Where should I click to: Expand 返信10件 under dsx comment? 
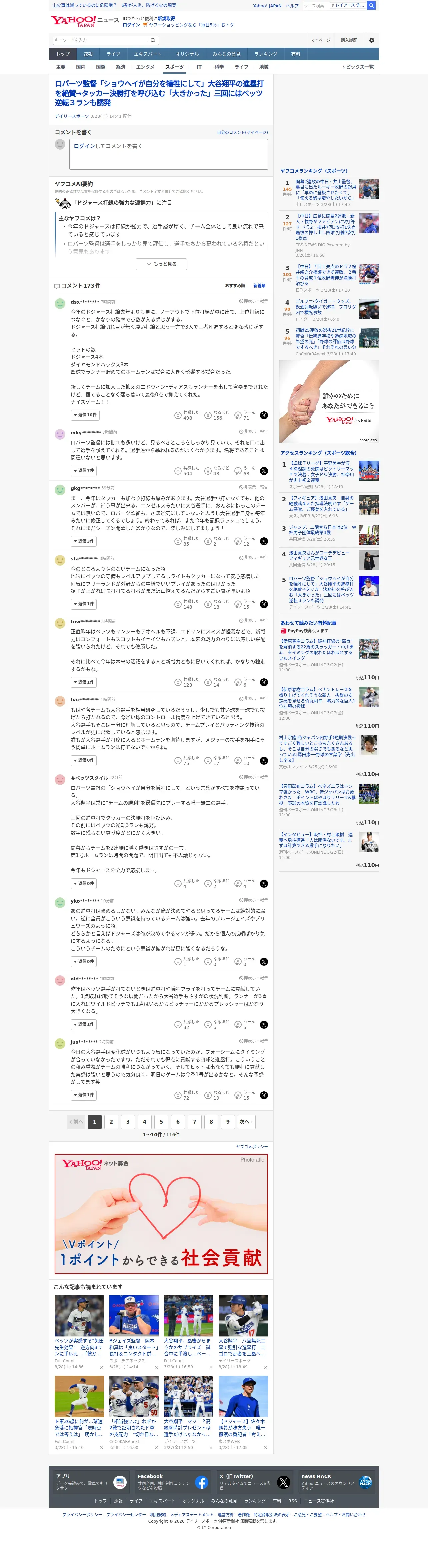click(85, 415)
